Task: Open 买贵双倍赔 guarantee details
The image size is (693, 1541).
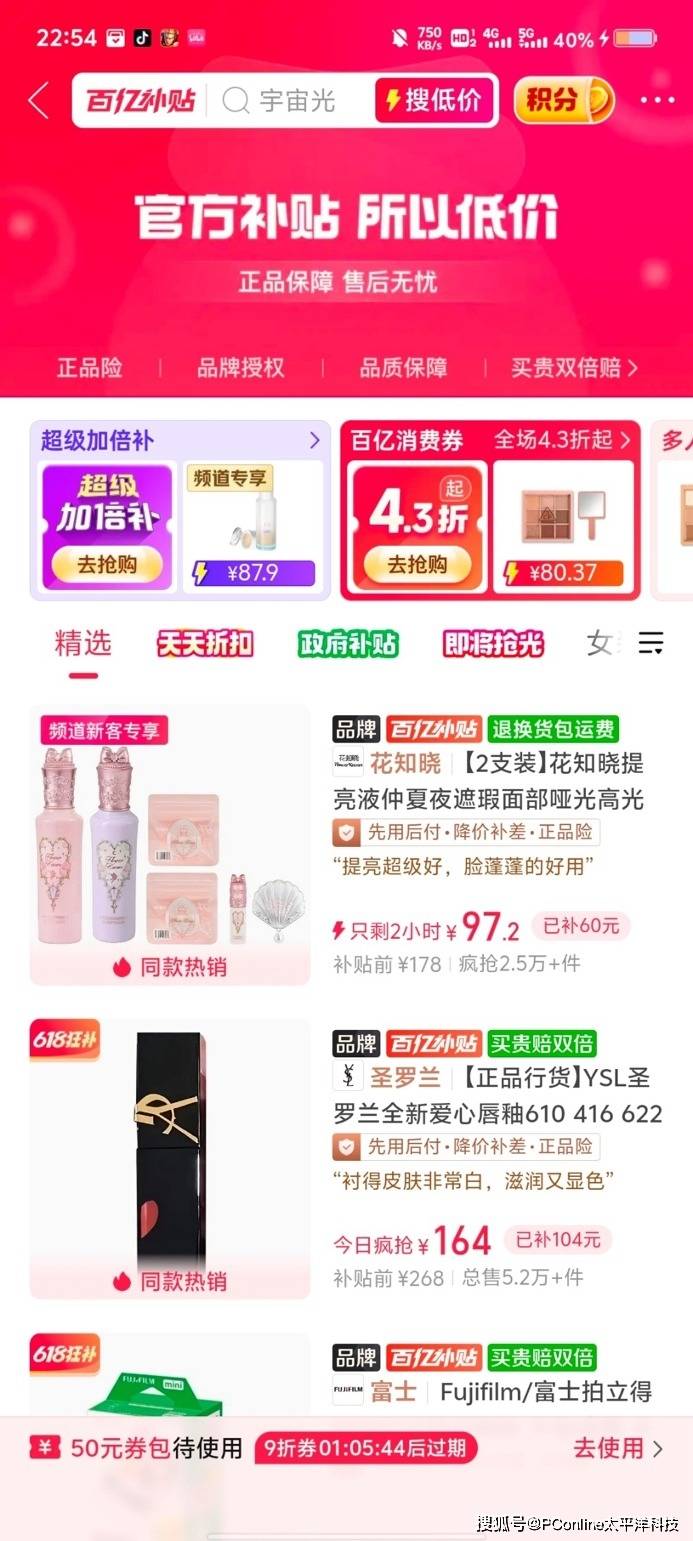Action: click(573, 368)
